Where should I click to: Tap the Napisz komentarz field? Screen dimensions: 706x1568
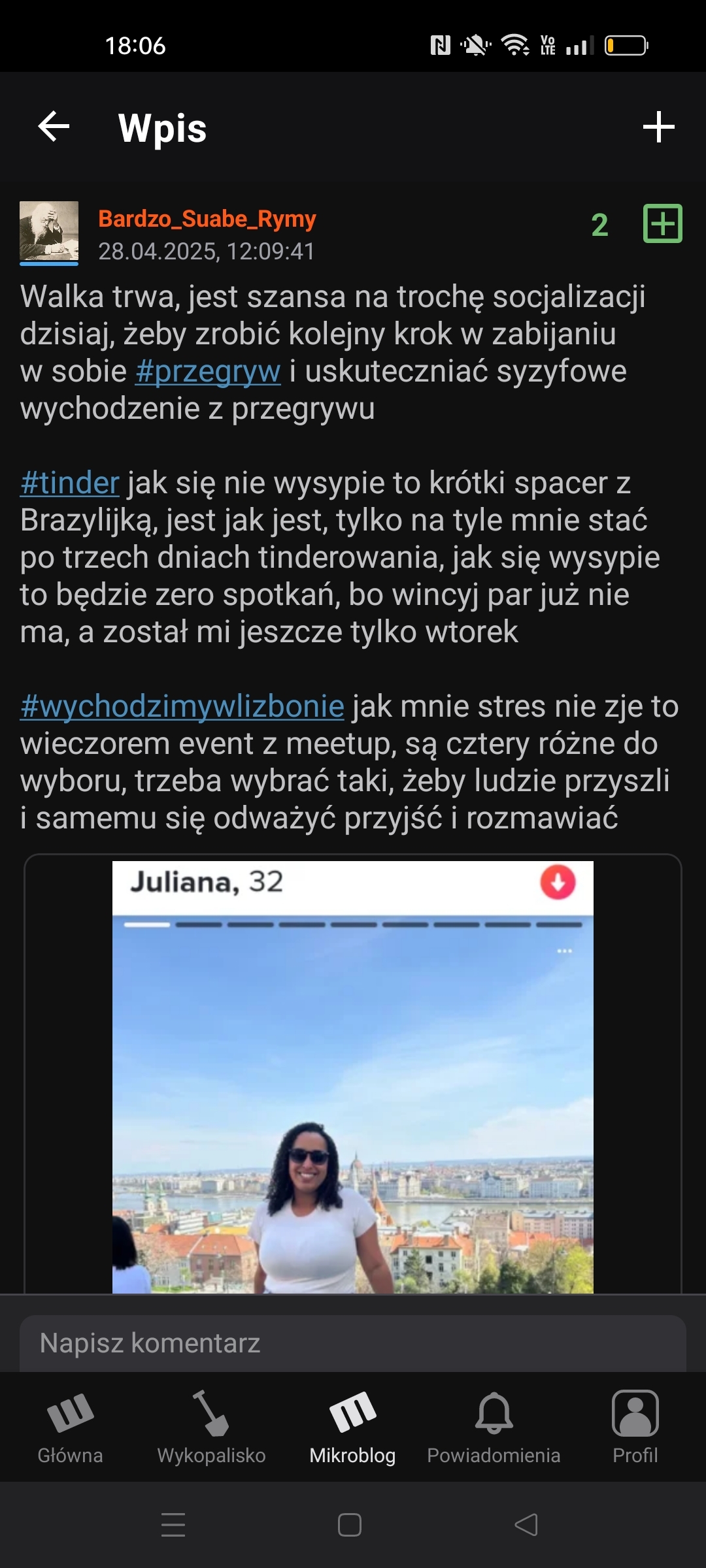353,1343
